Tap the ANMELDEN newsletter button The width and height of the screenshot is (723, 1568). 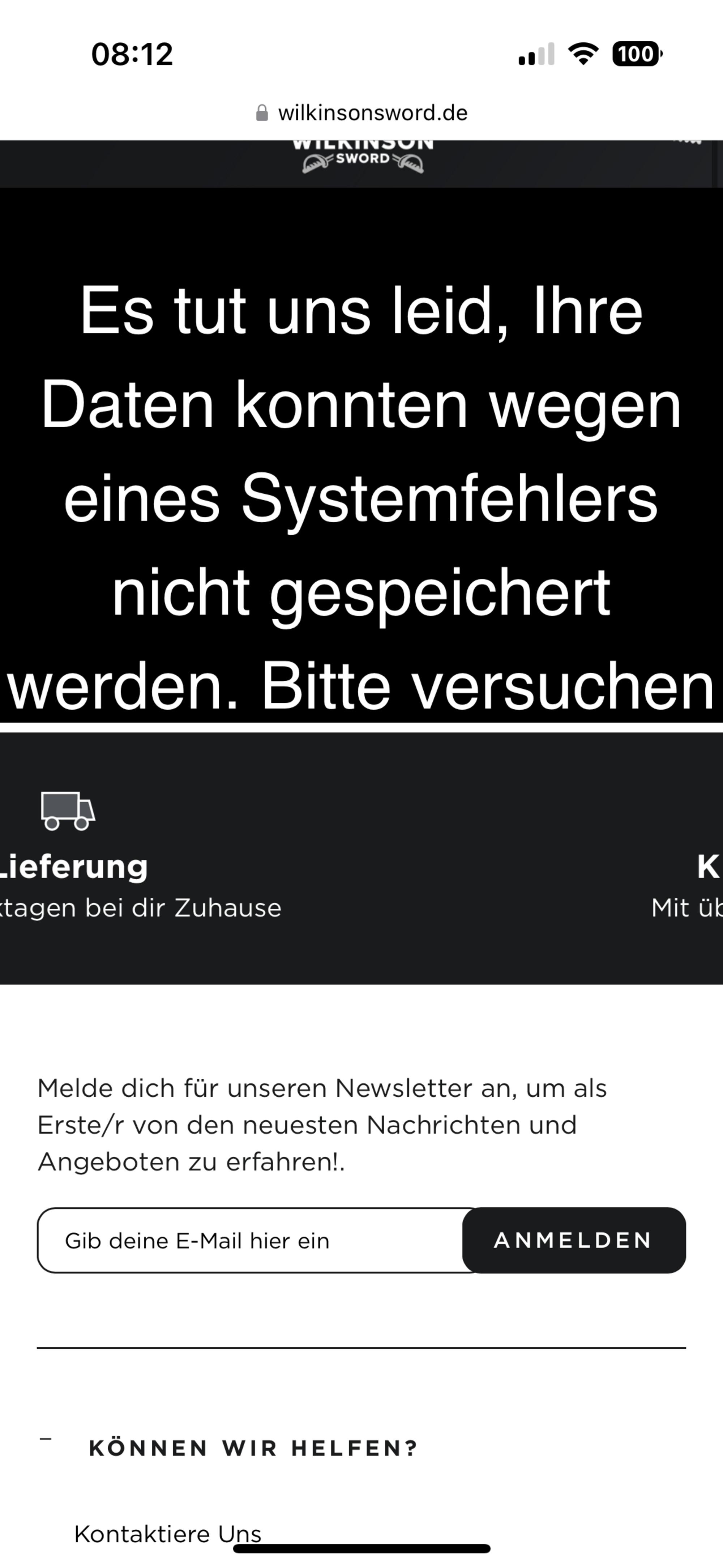pyautogui.click(x=574, y=1241)
